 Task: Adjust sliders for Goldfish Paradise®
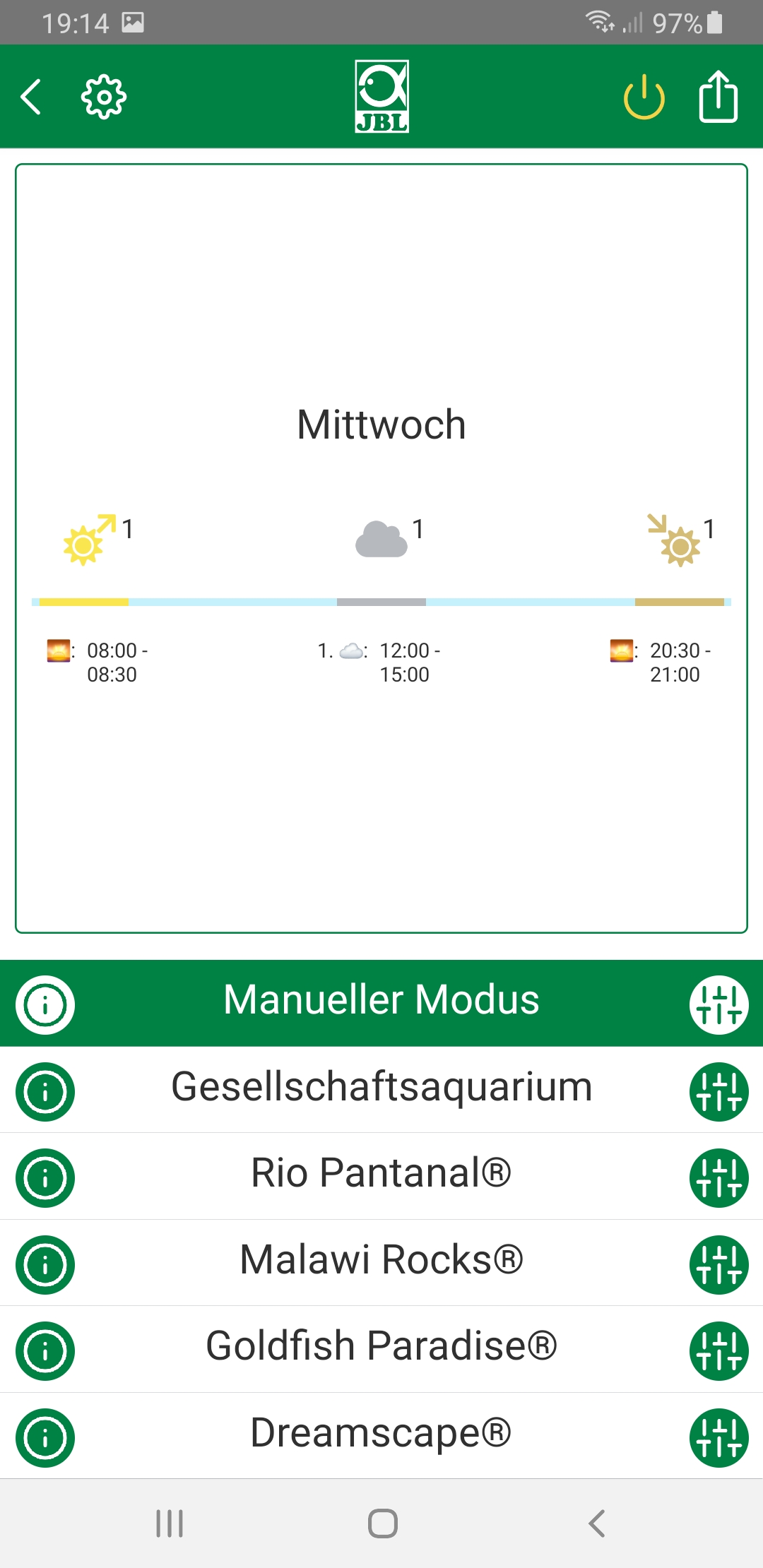click(719, 1351)
